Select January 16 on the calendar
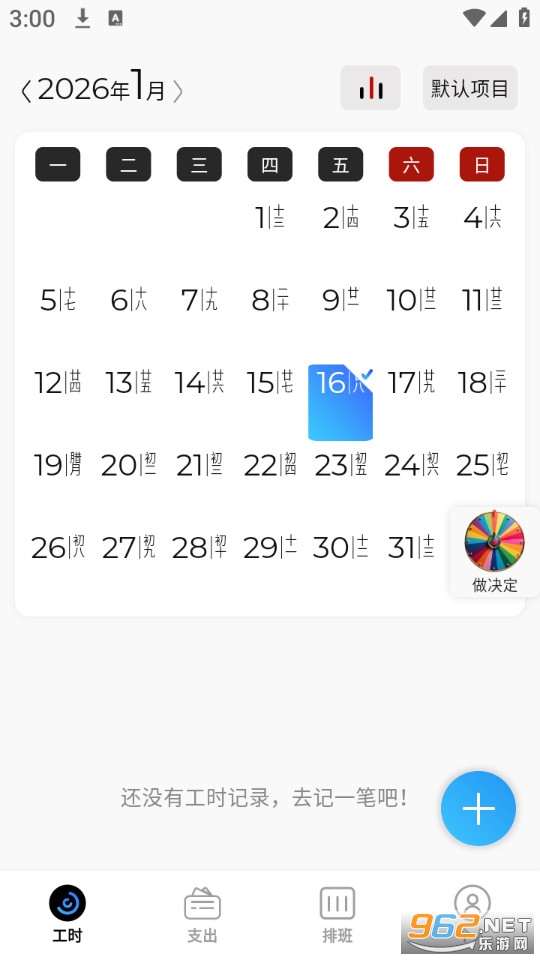Image resolution: width=540 pixels, height=960 pixels. click(x=340, y=402)
